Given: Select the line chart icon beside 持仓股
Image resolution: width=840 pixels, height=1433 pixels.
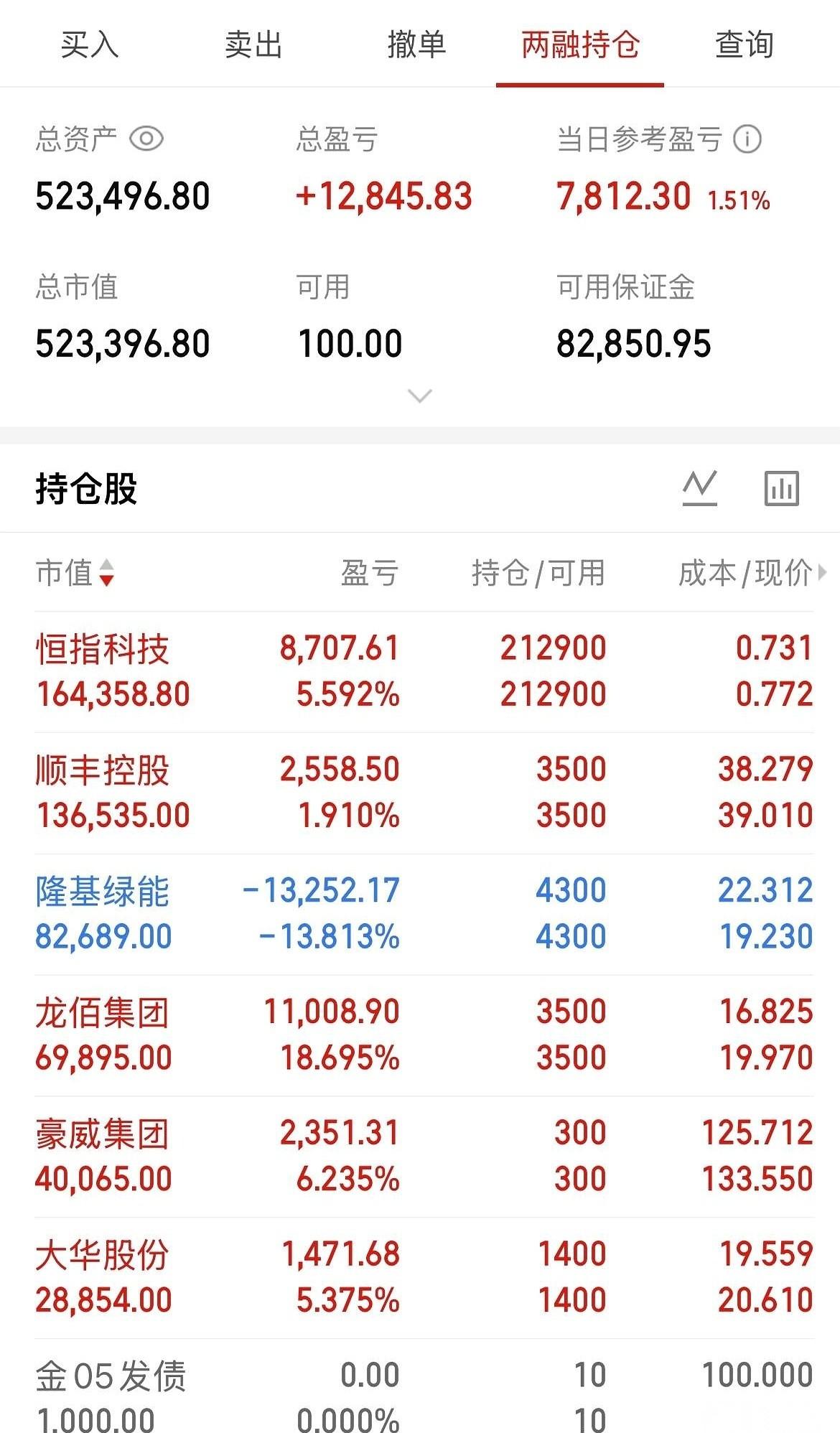Looking at the screenshot, I should (x=700, y=487).
